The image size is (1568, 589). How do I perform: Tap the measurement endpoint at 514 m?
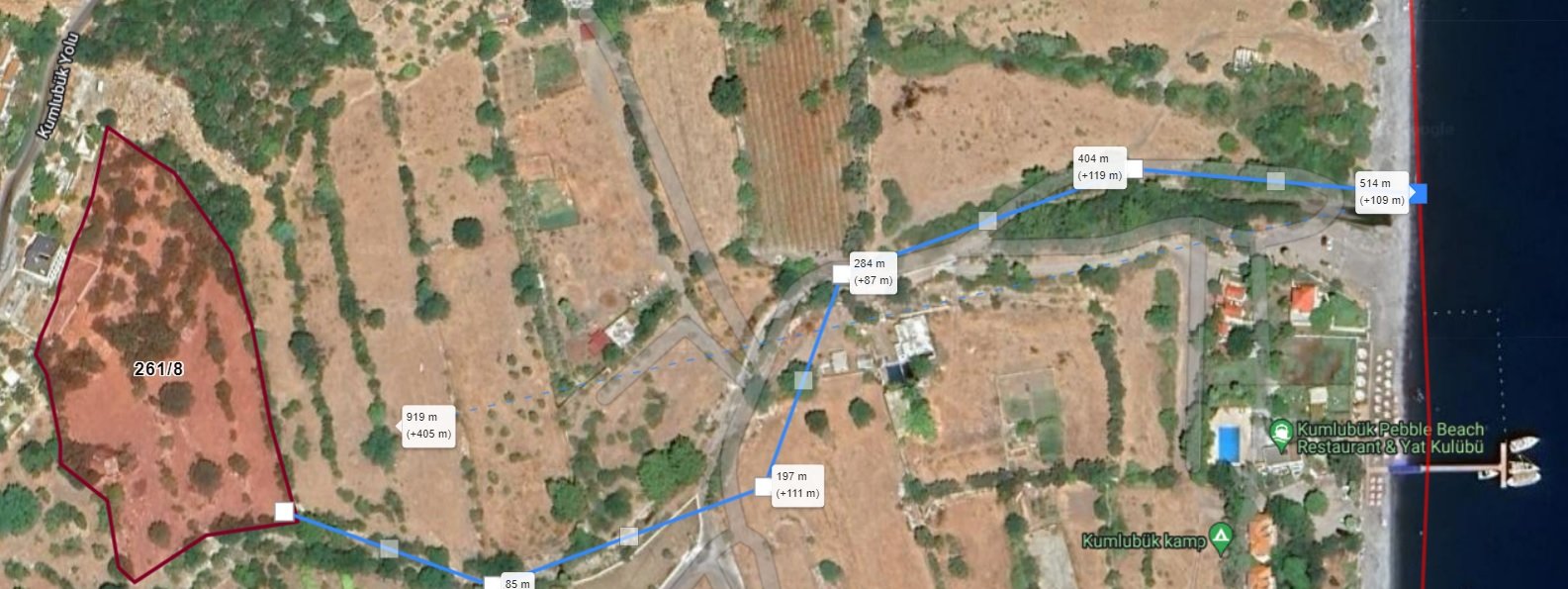pyautogui.click(x=1419, y=193)
